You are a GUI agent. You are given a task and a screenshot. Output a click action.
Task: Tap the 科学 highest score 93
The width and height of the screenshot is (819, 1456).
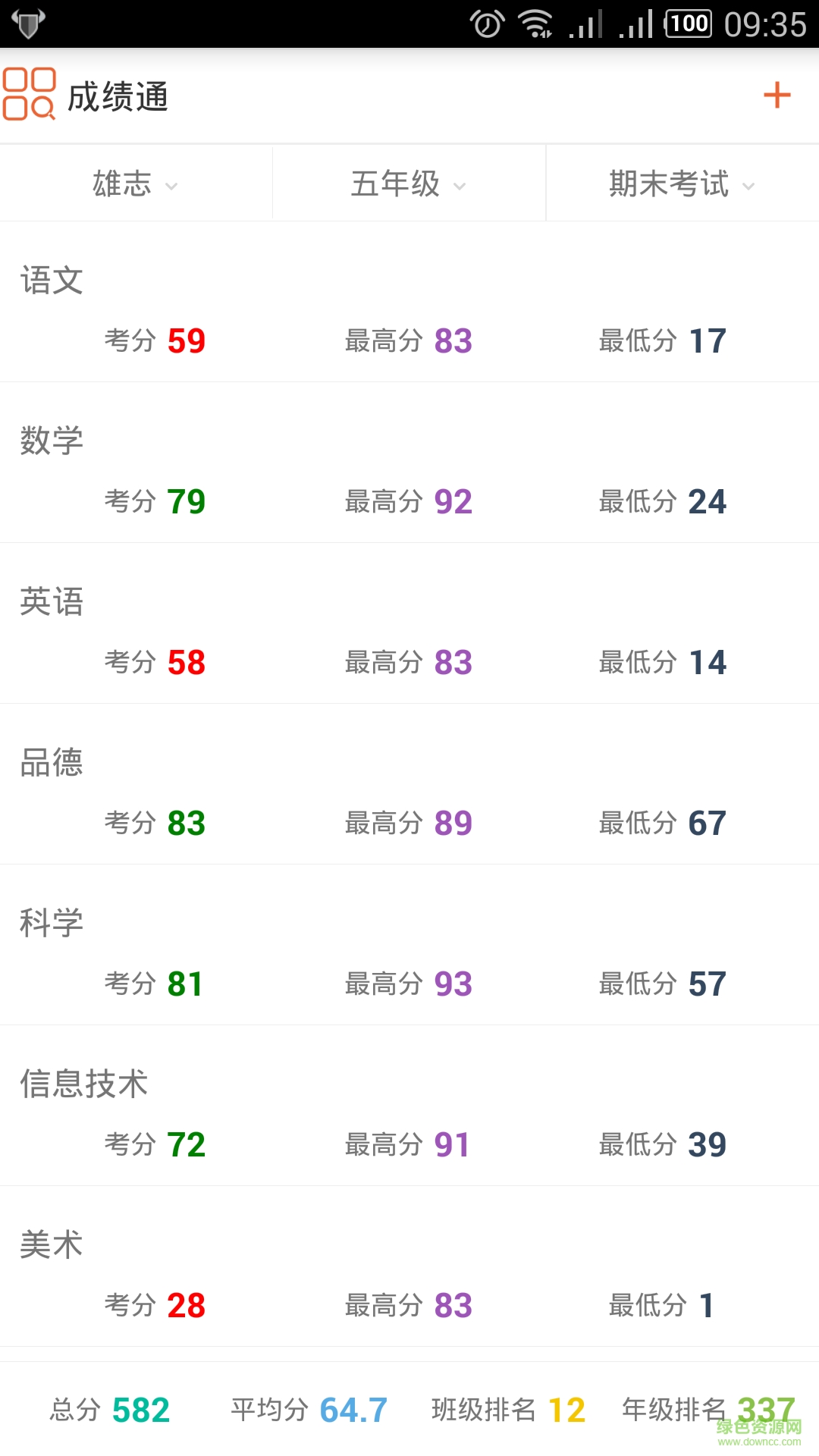pos(456,984)
